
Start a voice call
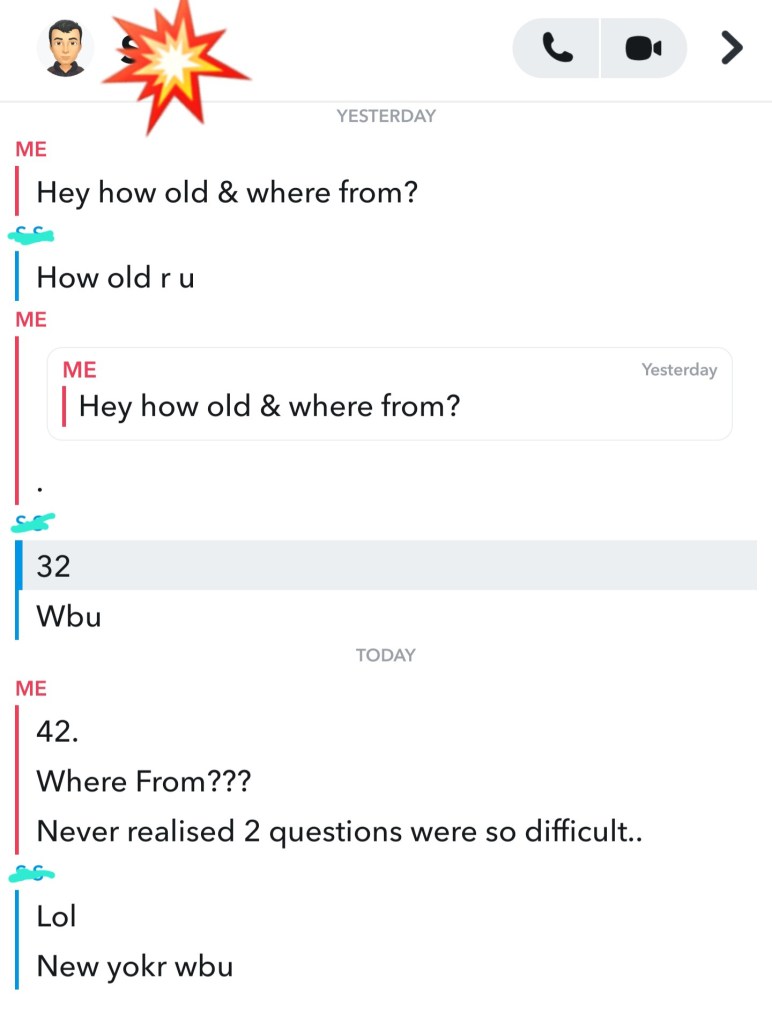[x=555, y=47]
